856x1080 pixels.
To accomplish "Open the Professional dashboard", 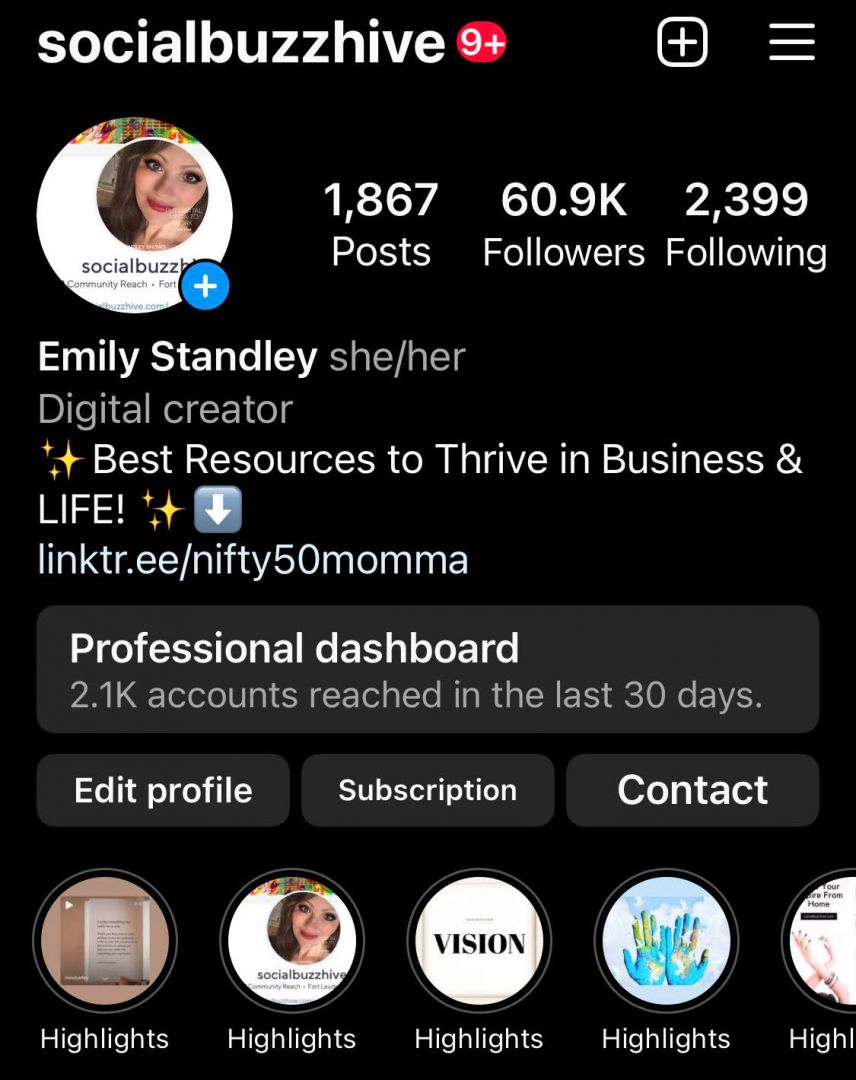I will click(427, 669).
